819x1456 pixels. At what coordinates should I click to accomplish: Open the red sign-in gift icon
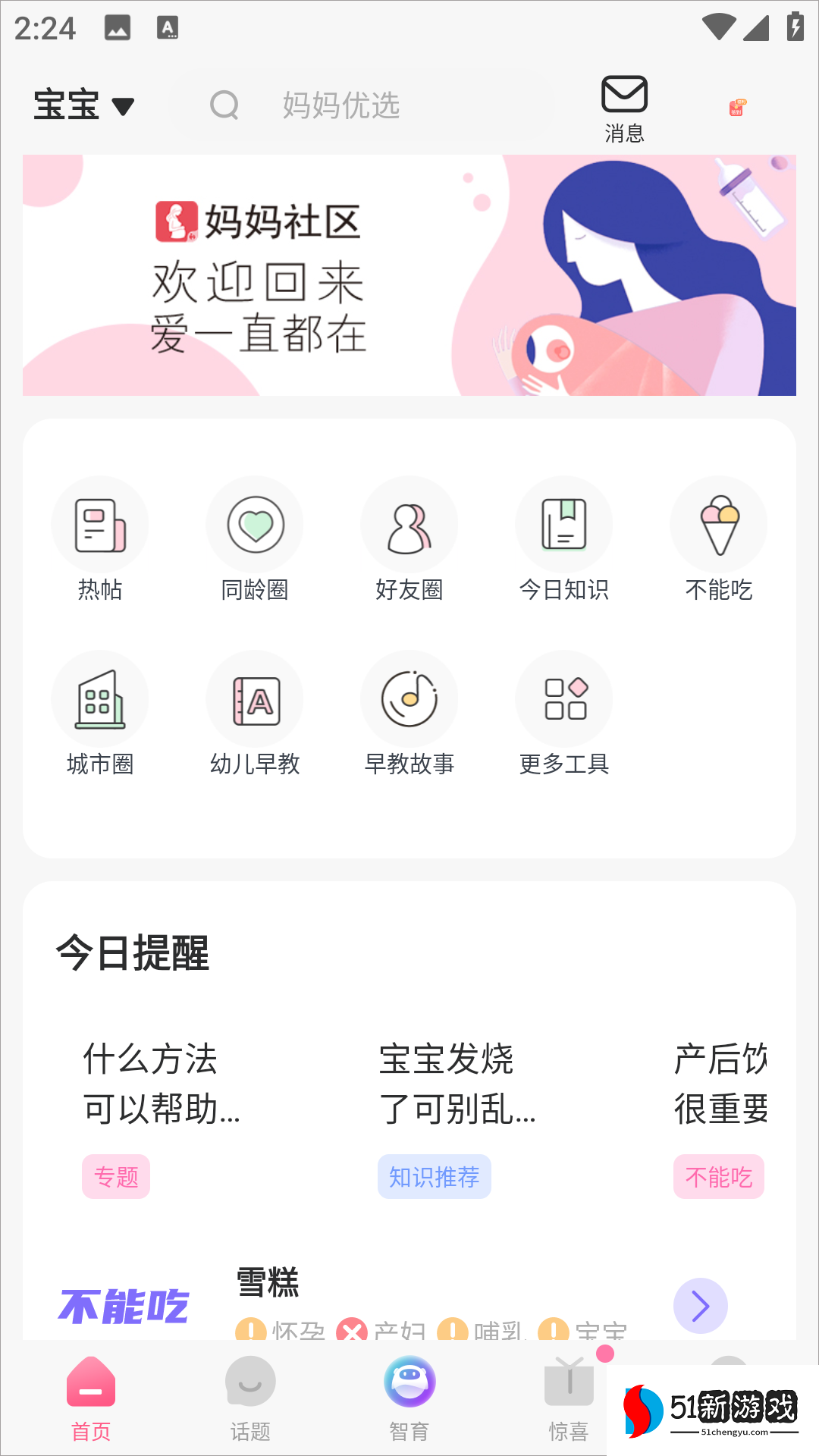tap(737, 108)
